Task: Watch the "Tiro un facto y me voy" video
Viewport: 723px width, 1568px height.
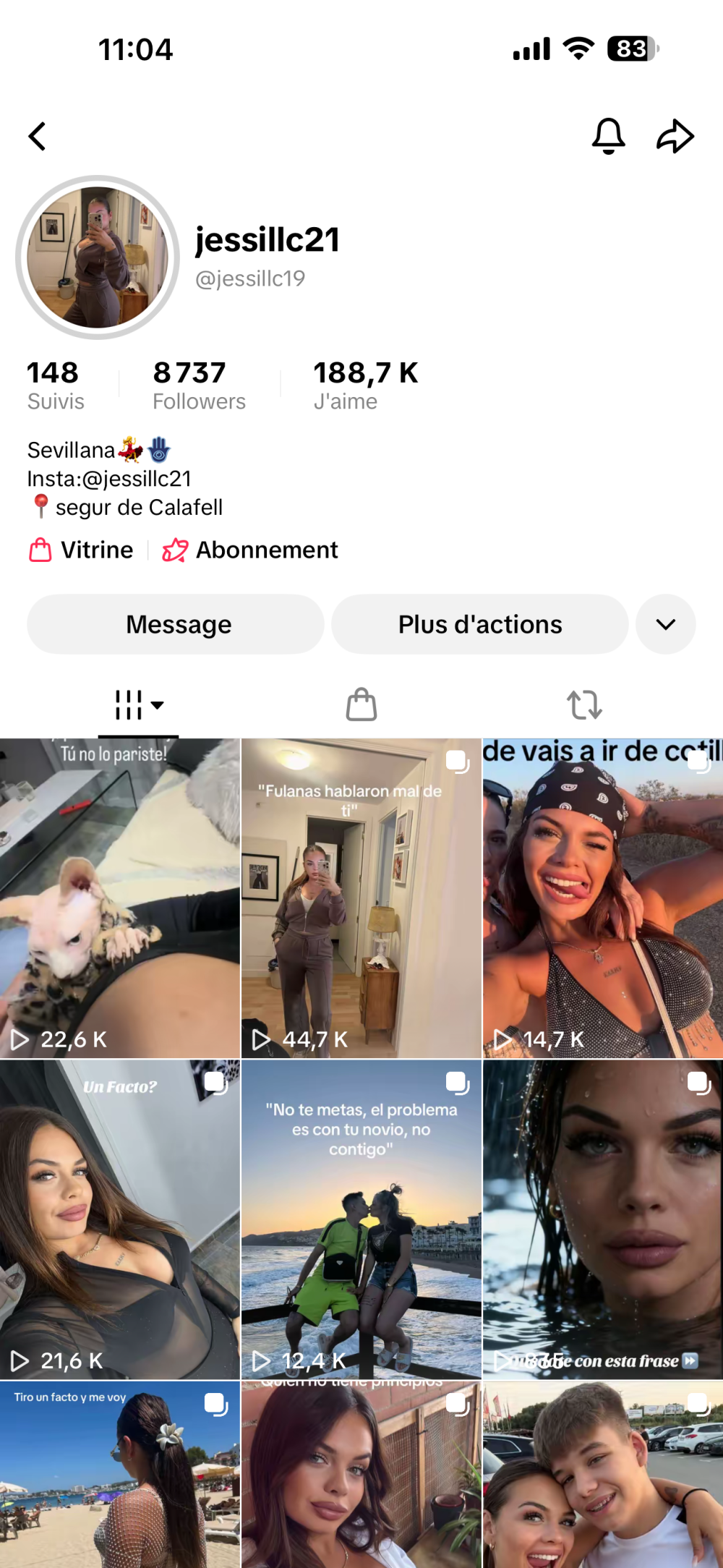Action: [119, 1475]
